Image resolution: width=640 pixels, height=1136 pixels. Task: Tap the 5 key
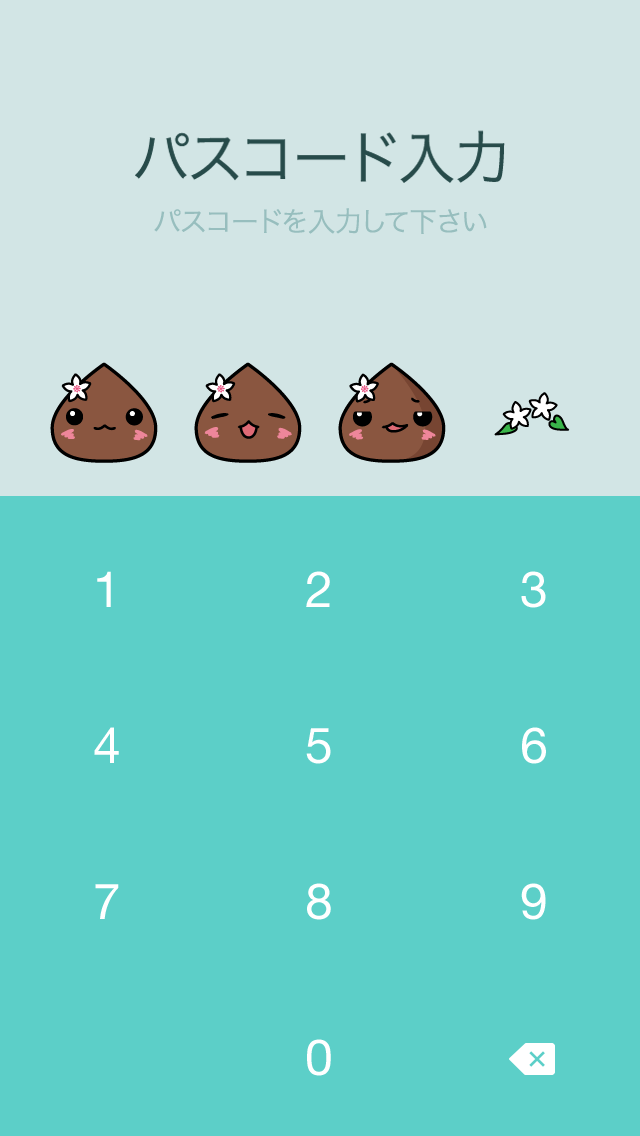pyautogui.click(x=318, y=746)
